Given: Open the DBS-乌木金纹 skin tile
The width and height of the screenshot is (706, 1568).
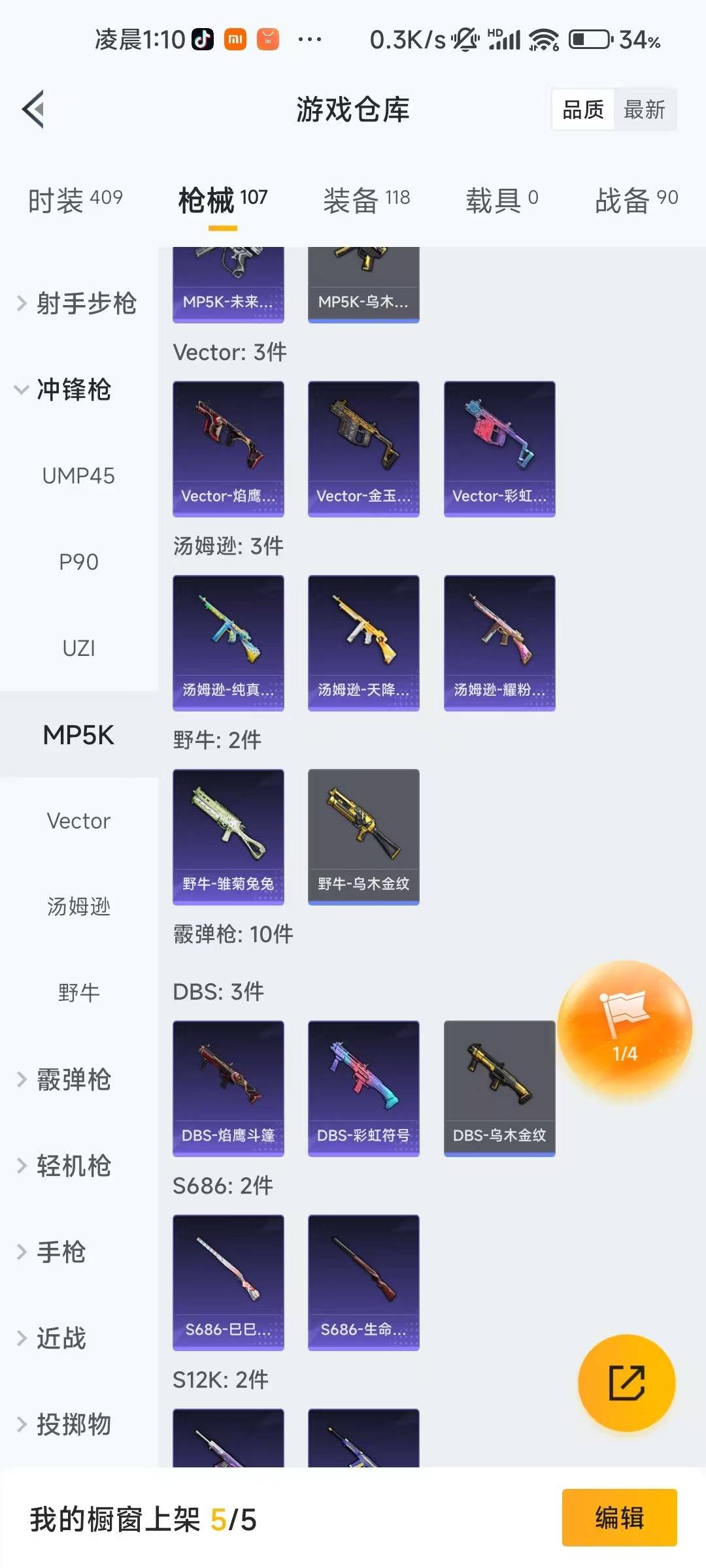Looking at the screenshot, I should point(499,1088).
